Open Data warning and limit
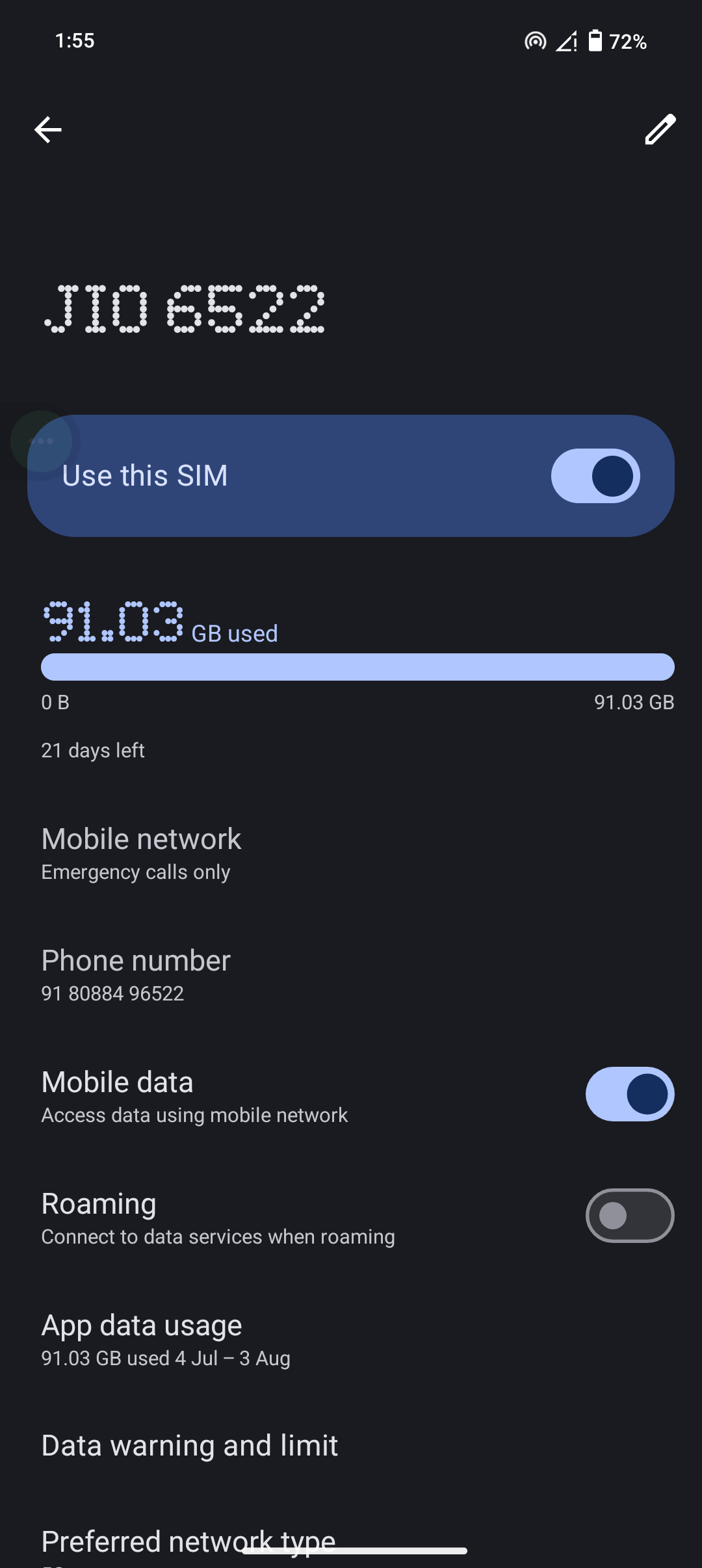 [189, 1446]
